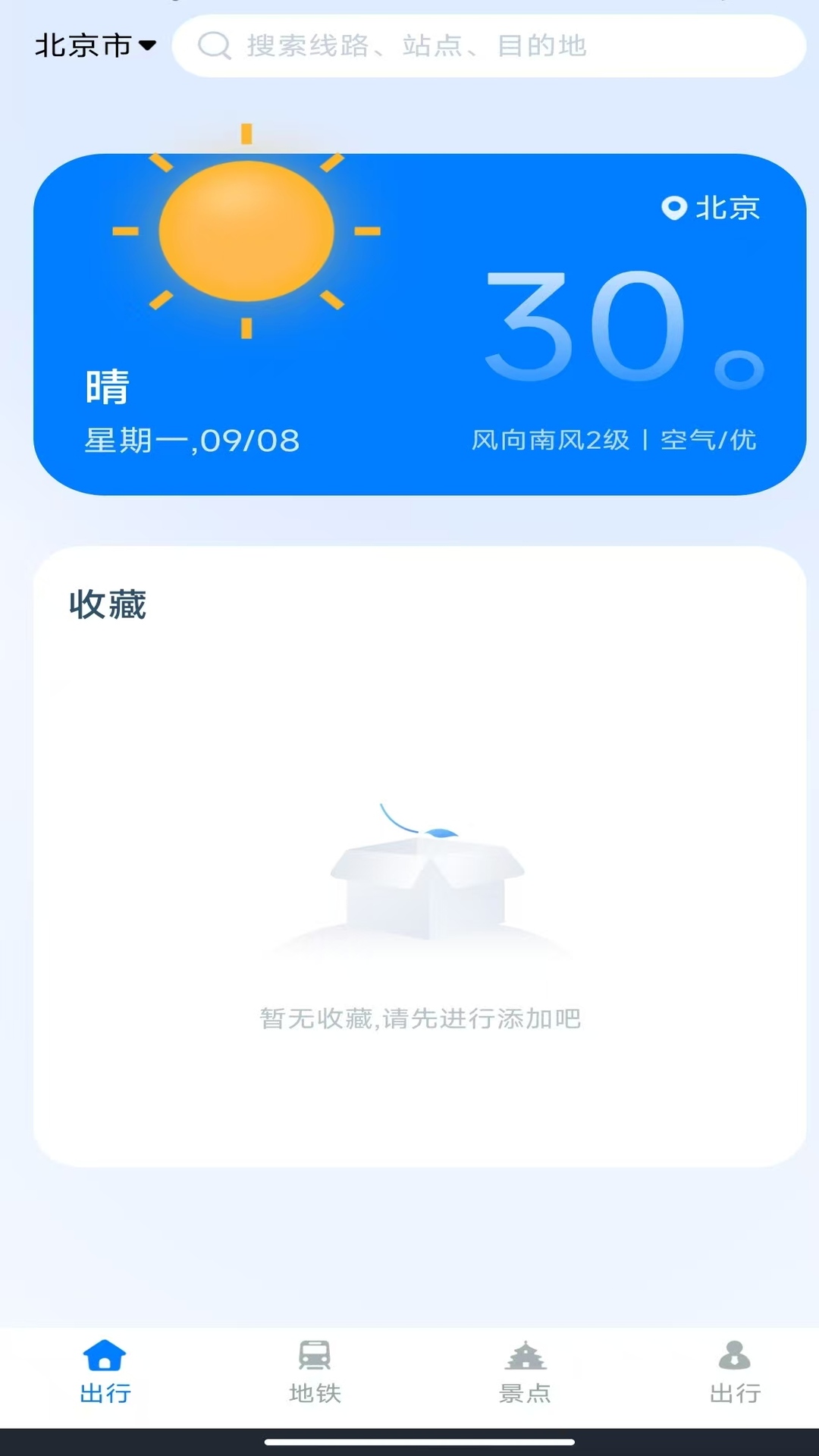Click the 星期一,09/08 date label

pos(192,438)
